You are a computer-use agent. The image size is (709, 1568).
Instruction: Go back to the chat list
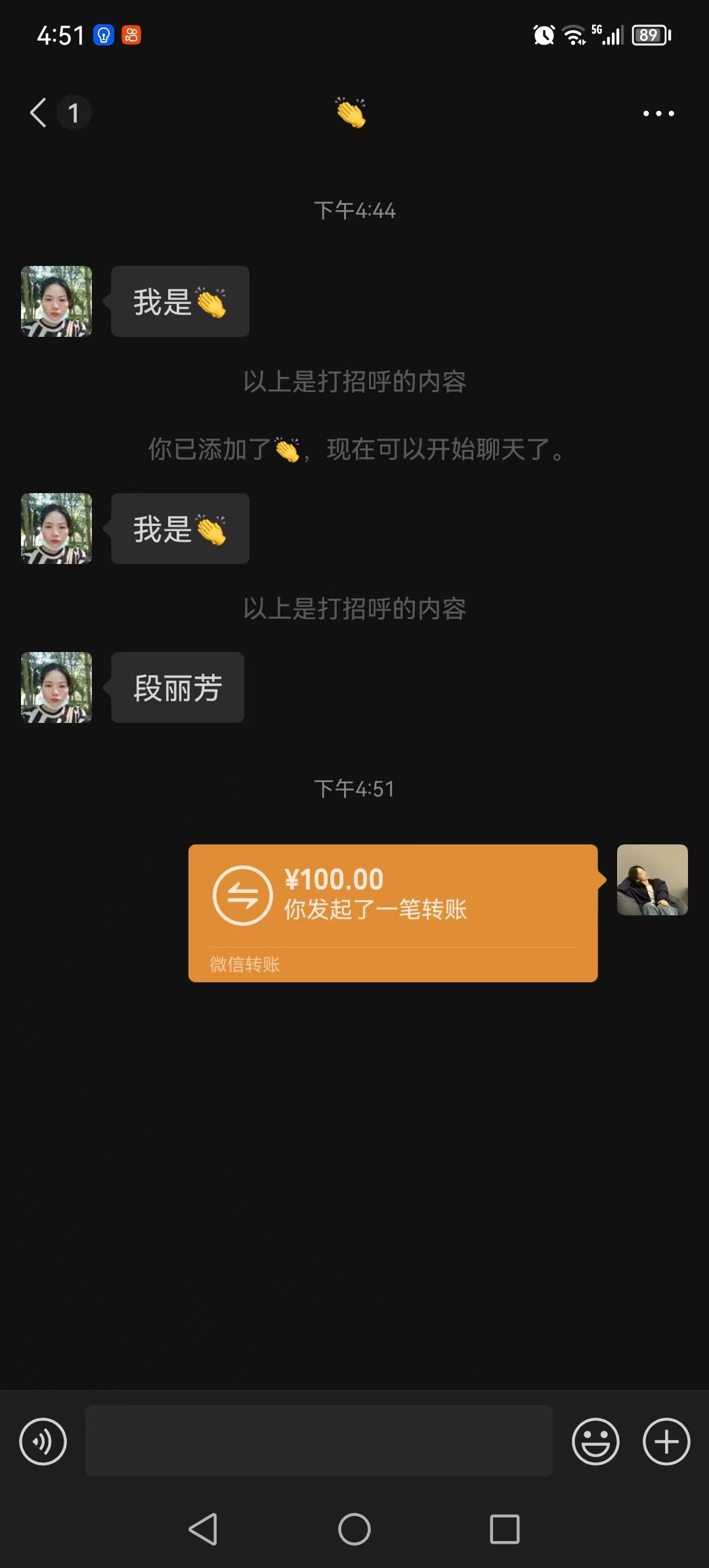(x=39, y=113)
